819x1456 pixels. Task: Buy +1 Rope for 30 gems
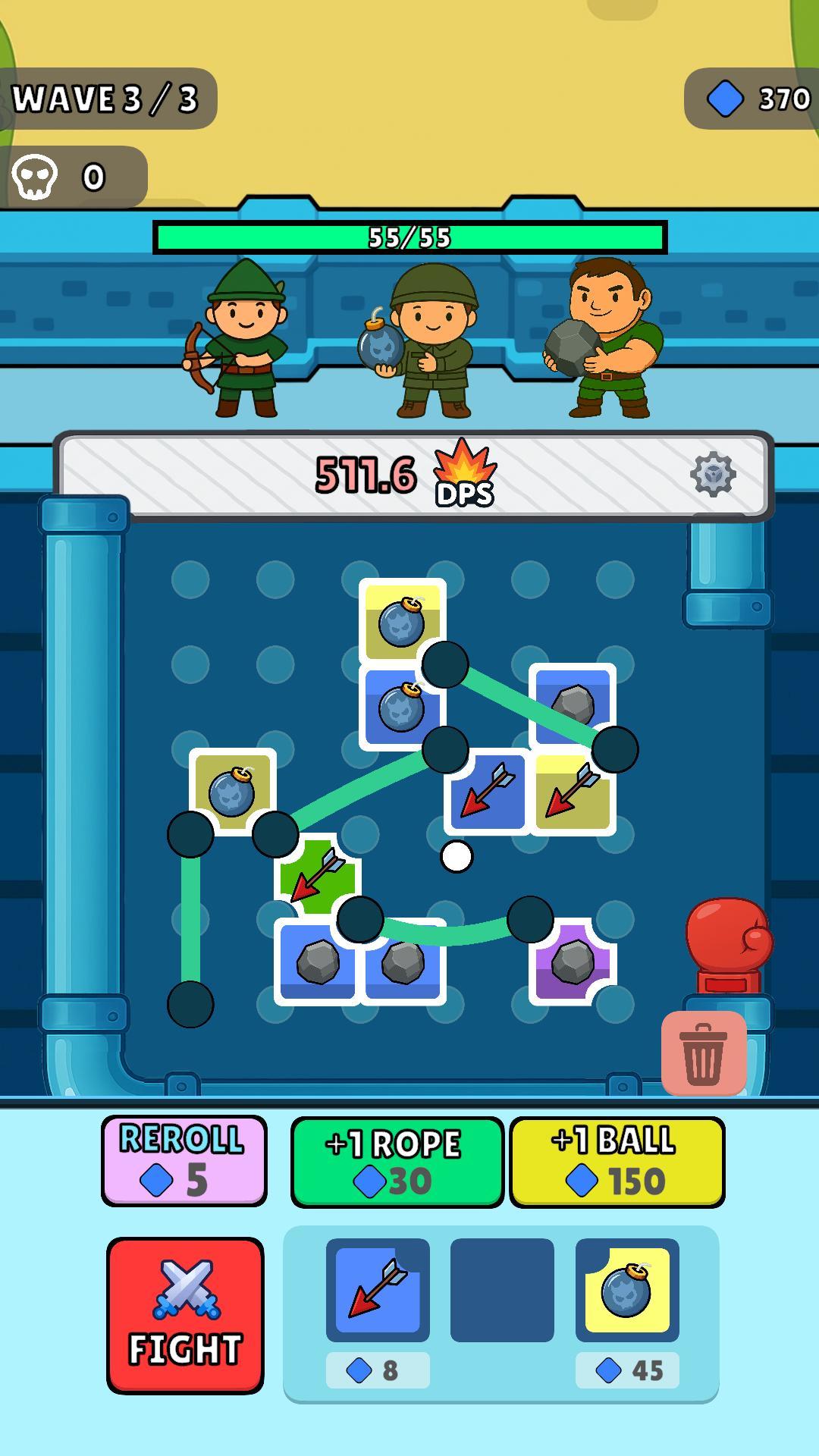click(397, 1162)
